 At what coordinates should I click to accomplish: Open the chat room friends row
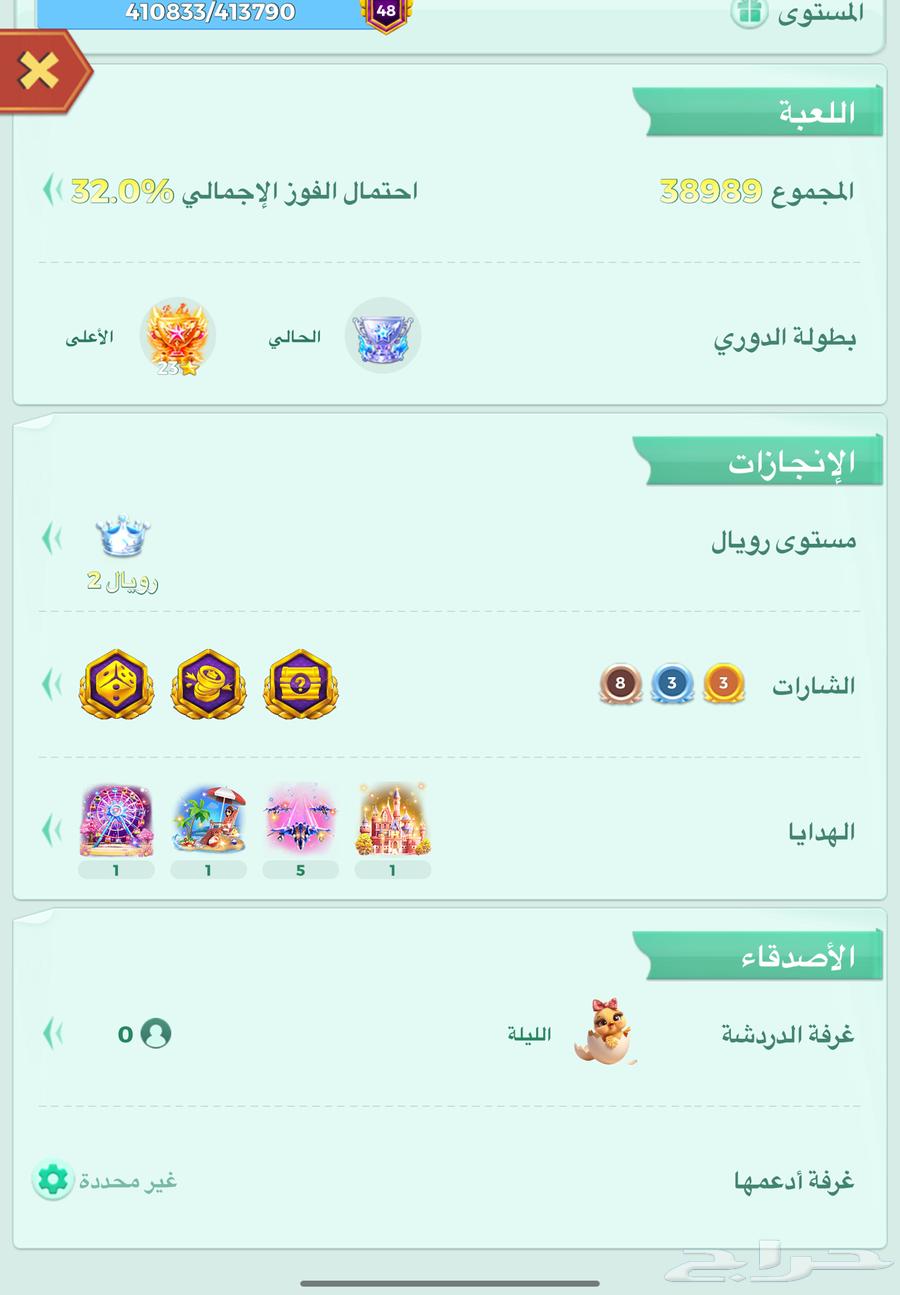(52, 1033)
